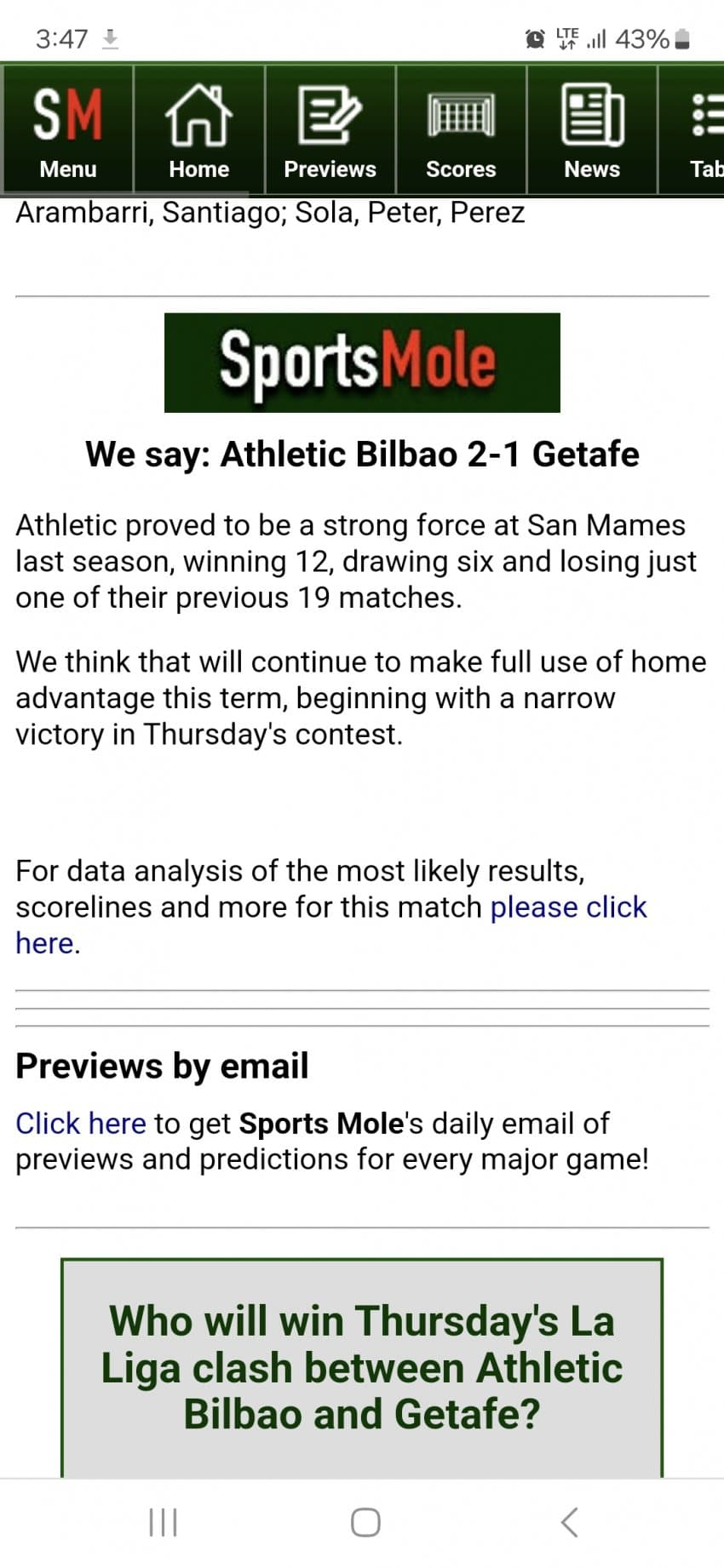Open the Previews section
Image resolution: width=724 pixels, height=1568 pixels.
(330, 130)
